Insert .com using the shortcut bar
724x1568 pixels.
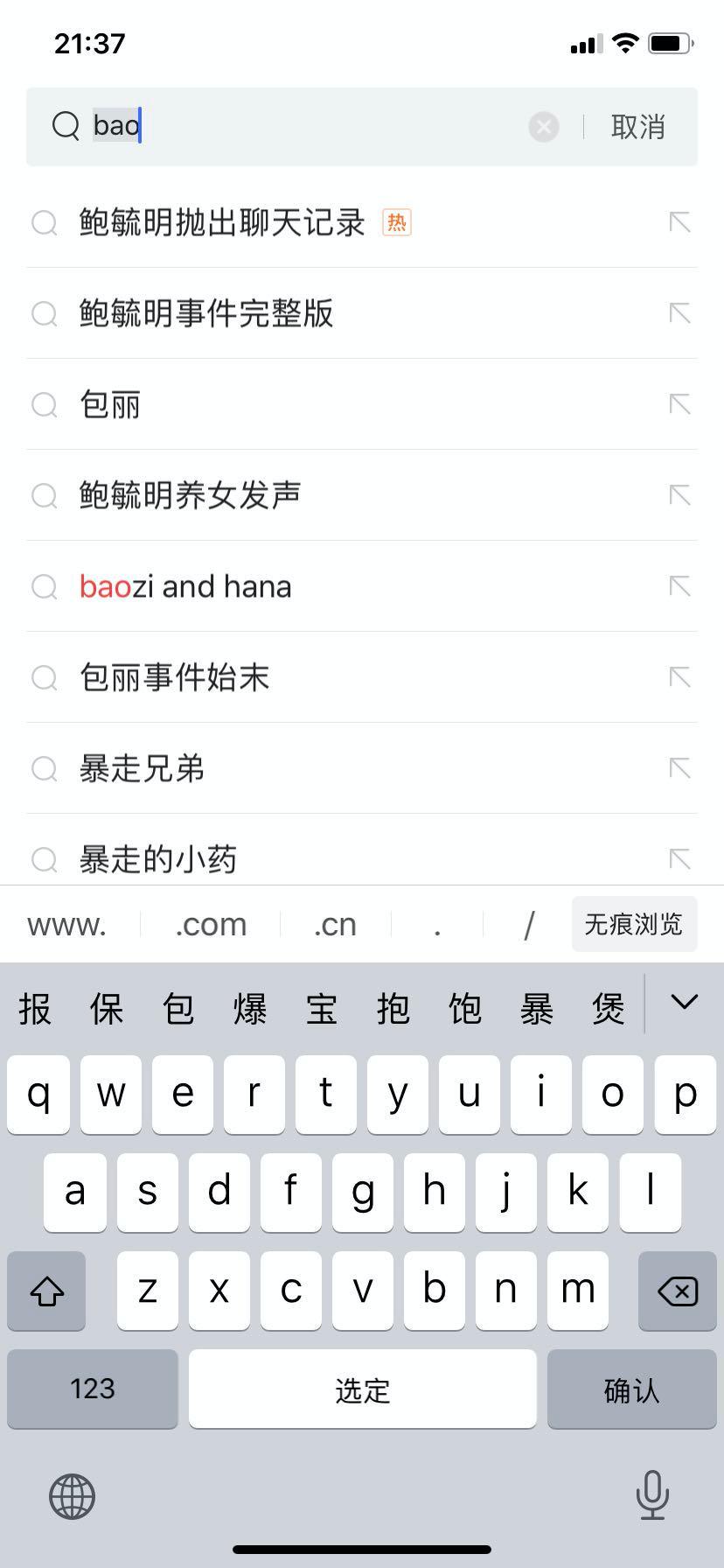pyautogui.click(x=210, y=924)
